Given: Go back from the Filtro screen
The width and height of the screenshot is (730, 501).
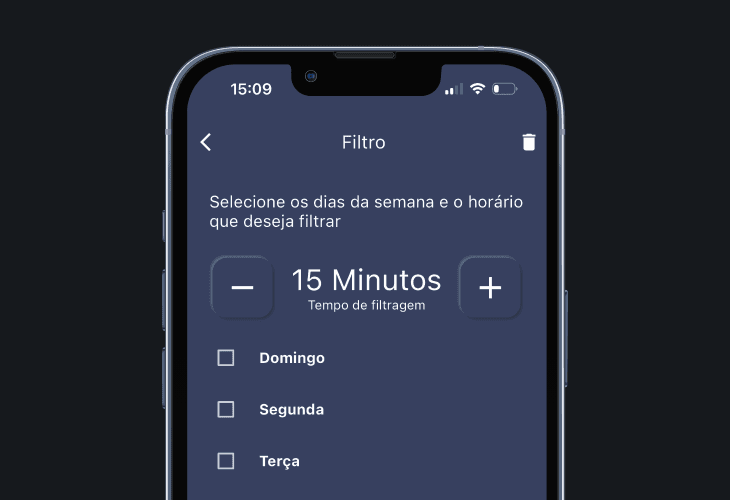Looking at the screenshot, I should [206, 142].
